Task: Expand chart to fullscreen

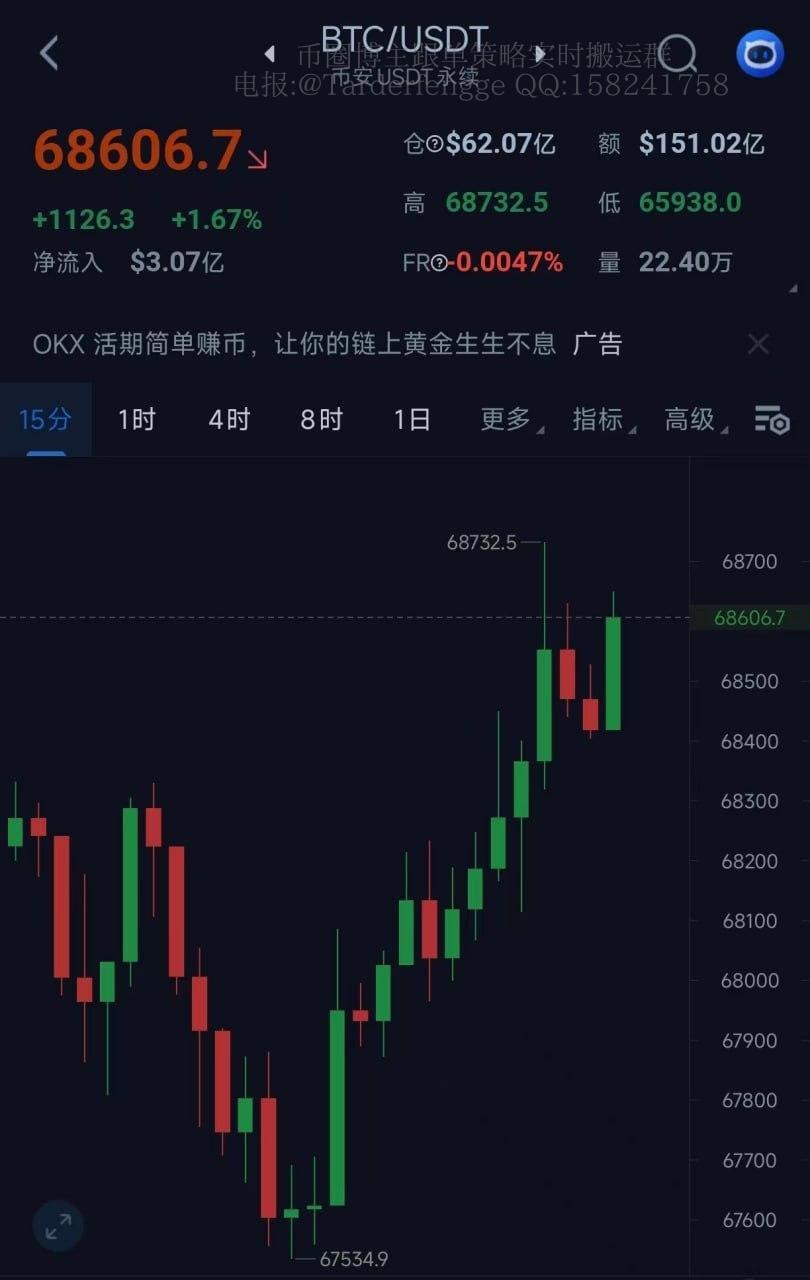Action: (58, 1225)
